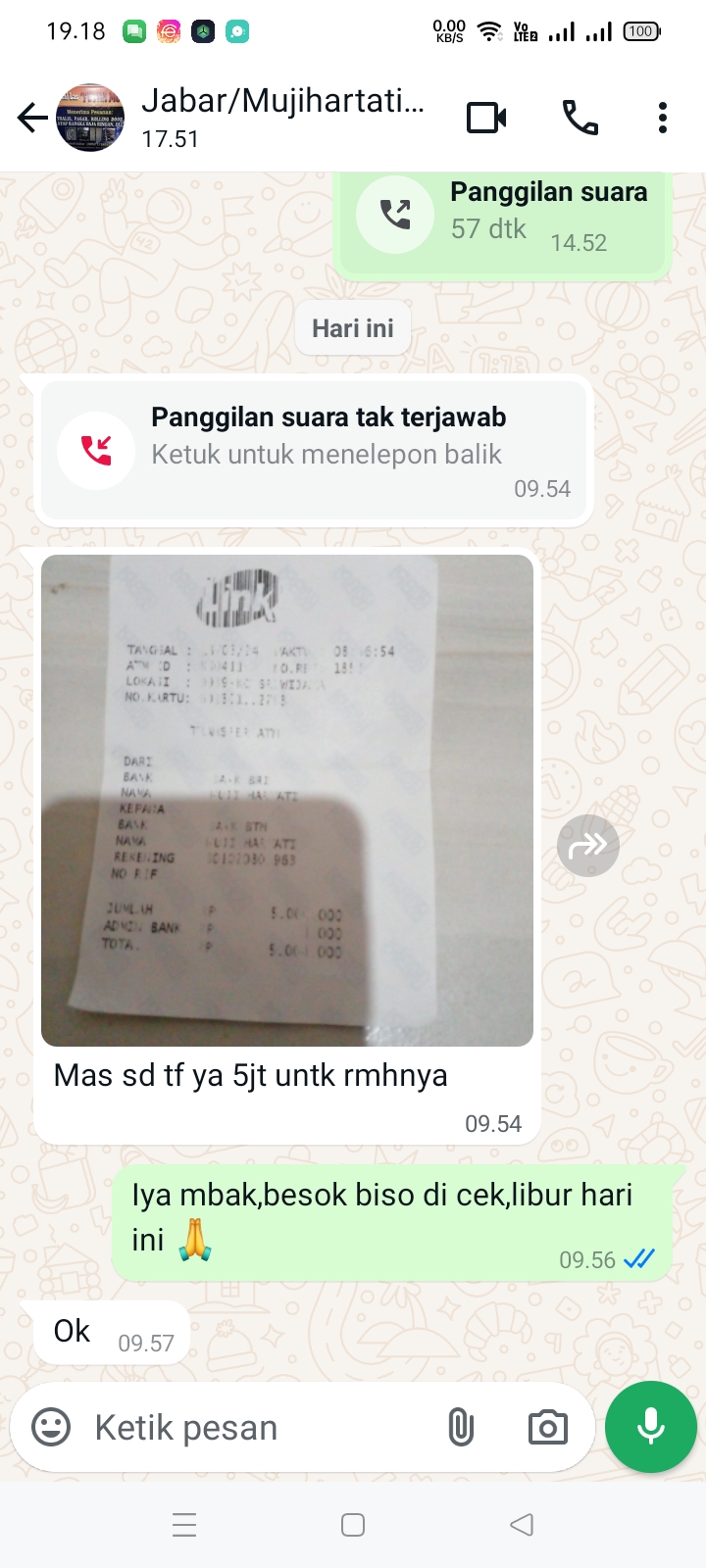Start a video call
706x1568 pixels.
click(x=486, y=119)
